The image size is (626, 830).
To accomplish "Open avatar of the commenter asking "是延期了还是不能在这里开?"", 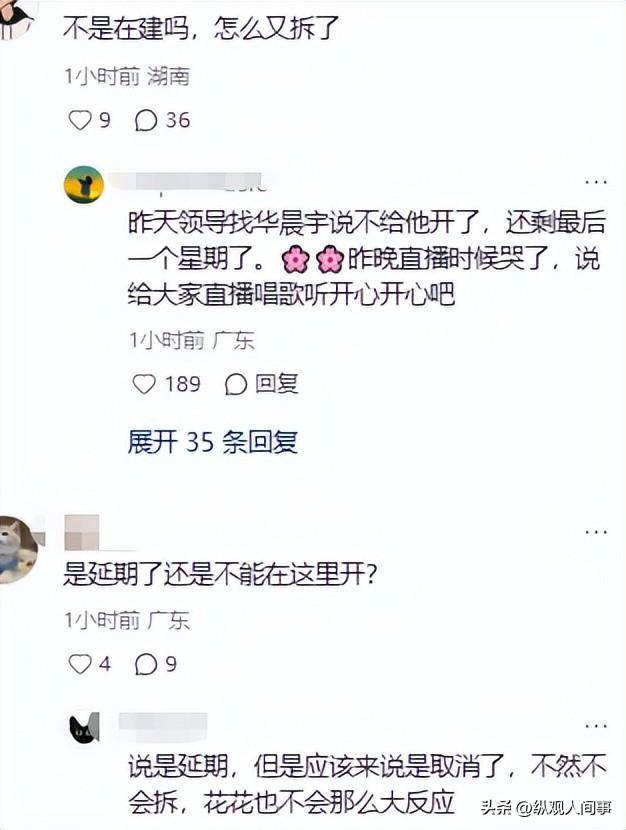I will pos(17,550).
